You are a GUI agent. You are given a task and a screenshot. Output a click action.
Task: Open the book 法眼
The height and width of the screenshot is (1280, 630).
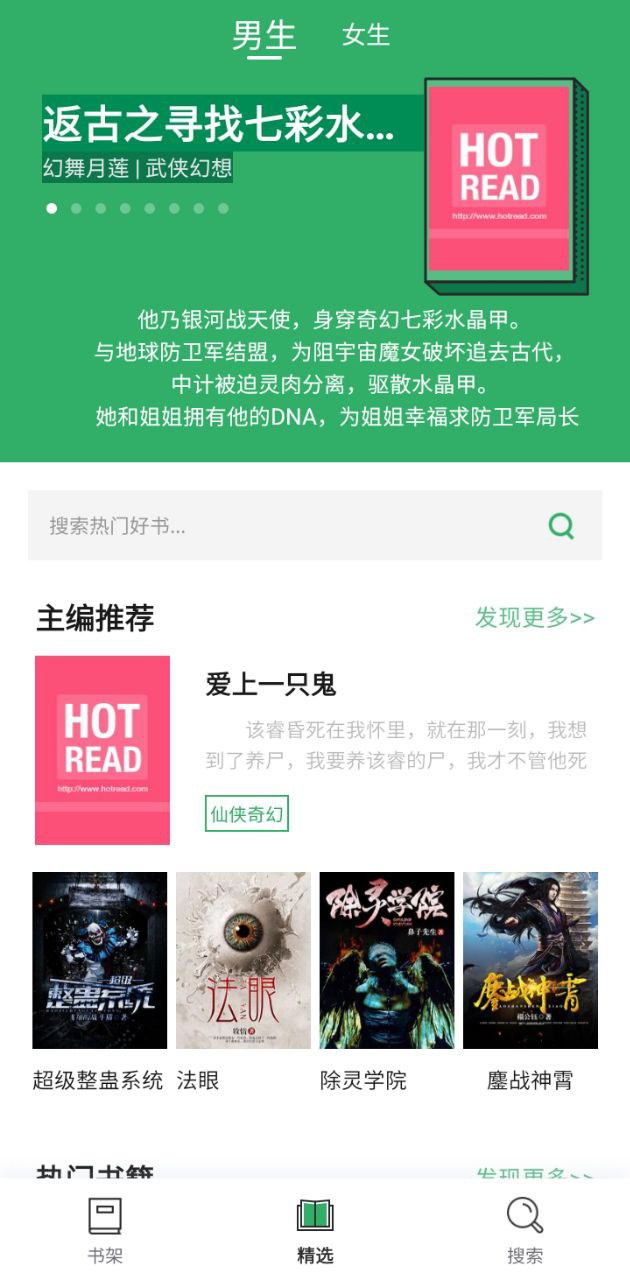243,960
